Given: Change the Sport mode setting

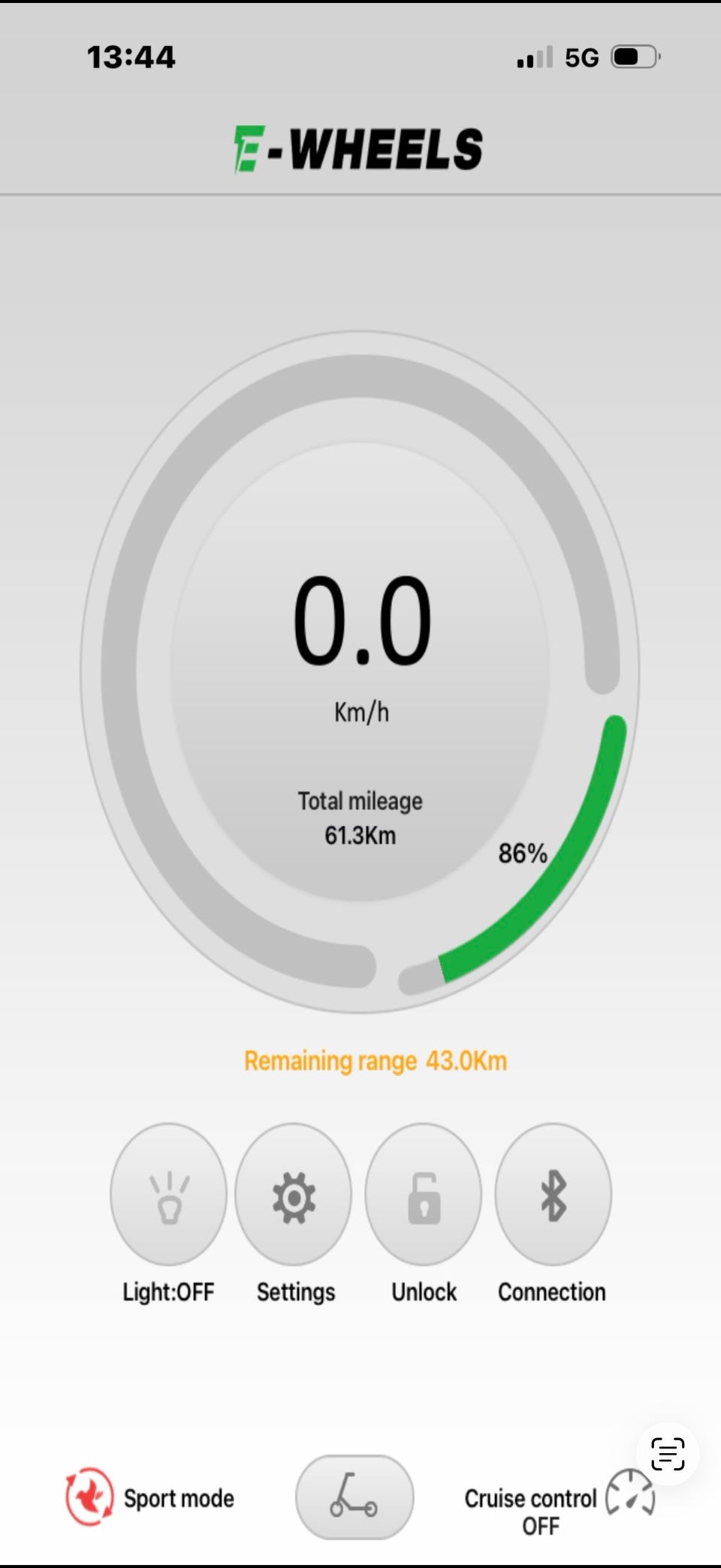Looking at the screenshot, I should coord(89,1497).
